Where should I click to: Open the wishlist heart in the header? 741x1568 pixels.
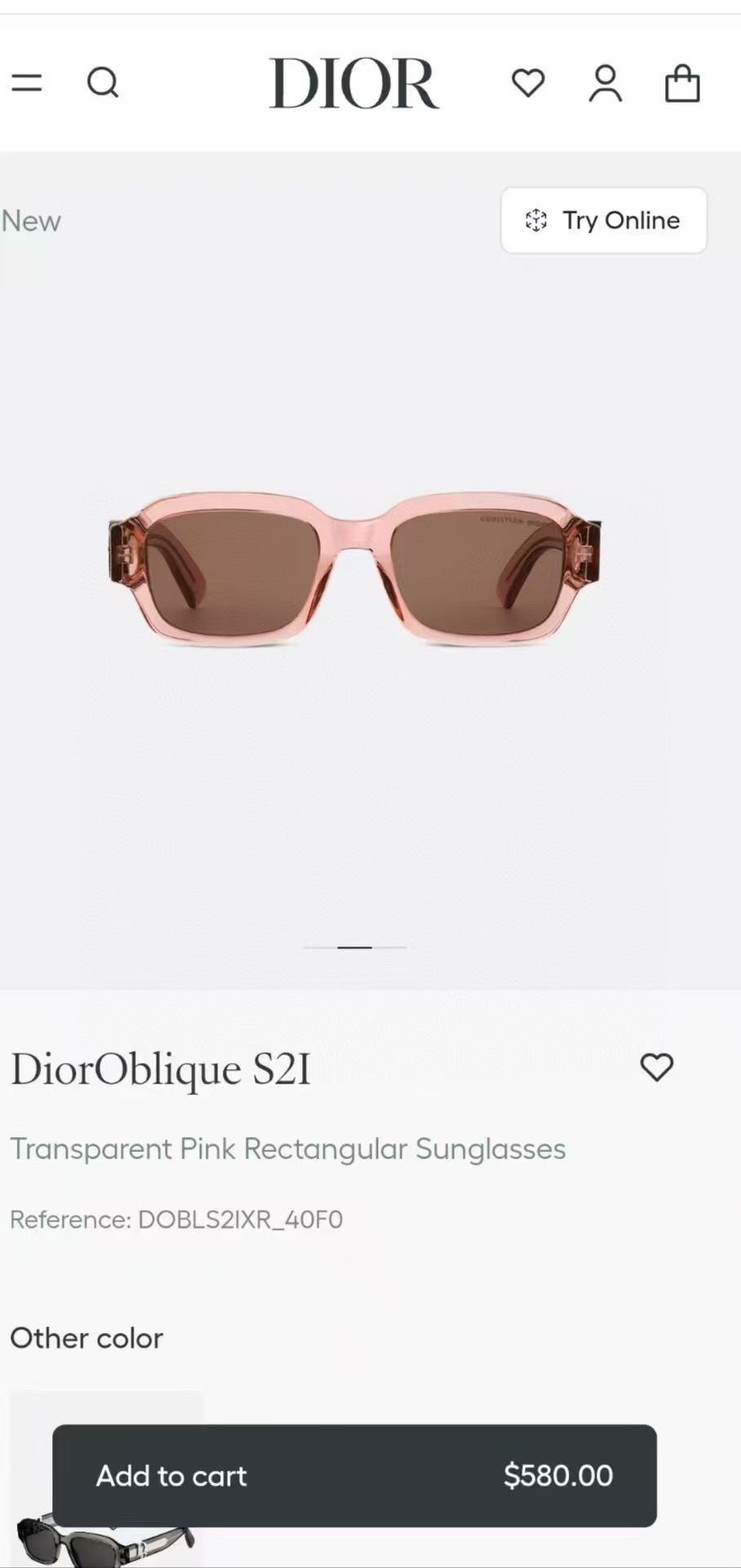point(528,82)
